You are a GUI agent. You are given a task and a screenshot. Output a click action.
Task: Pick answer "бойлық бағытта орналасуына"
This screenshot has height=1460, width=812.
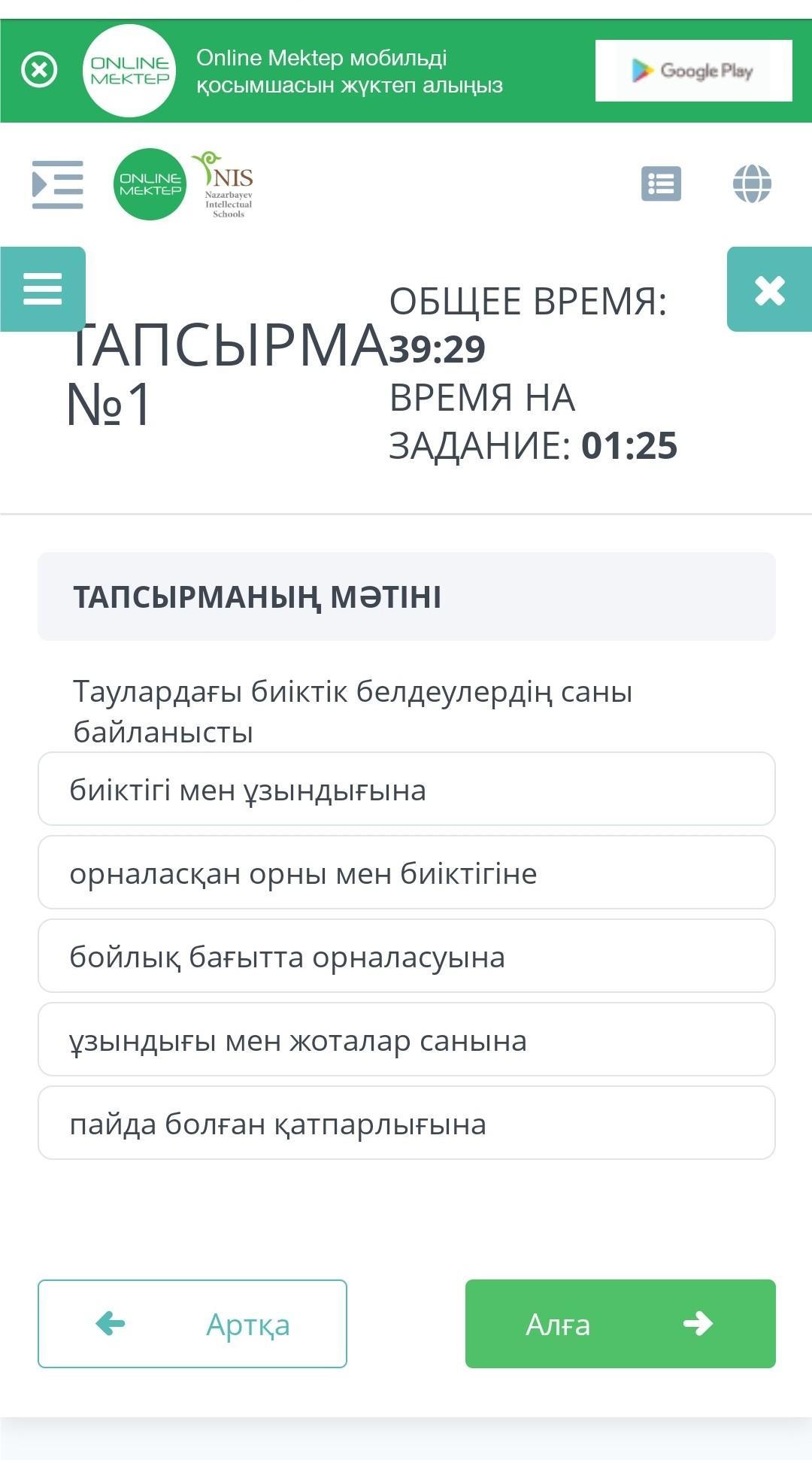point(407,956)
